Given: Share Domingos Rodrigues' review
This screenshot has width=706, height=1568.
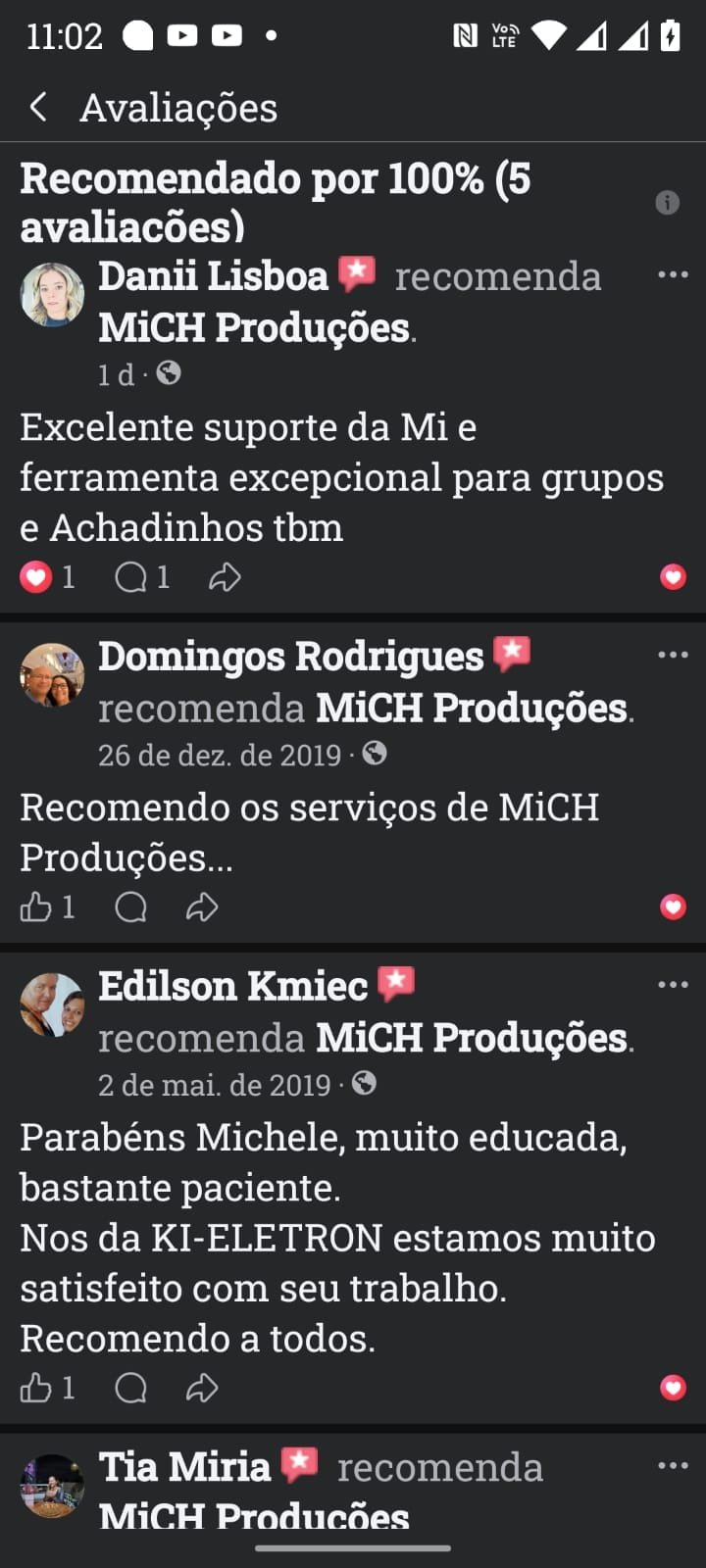Looking at the screenshot, I should (202, 907).
